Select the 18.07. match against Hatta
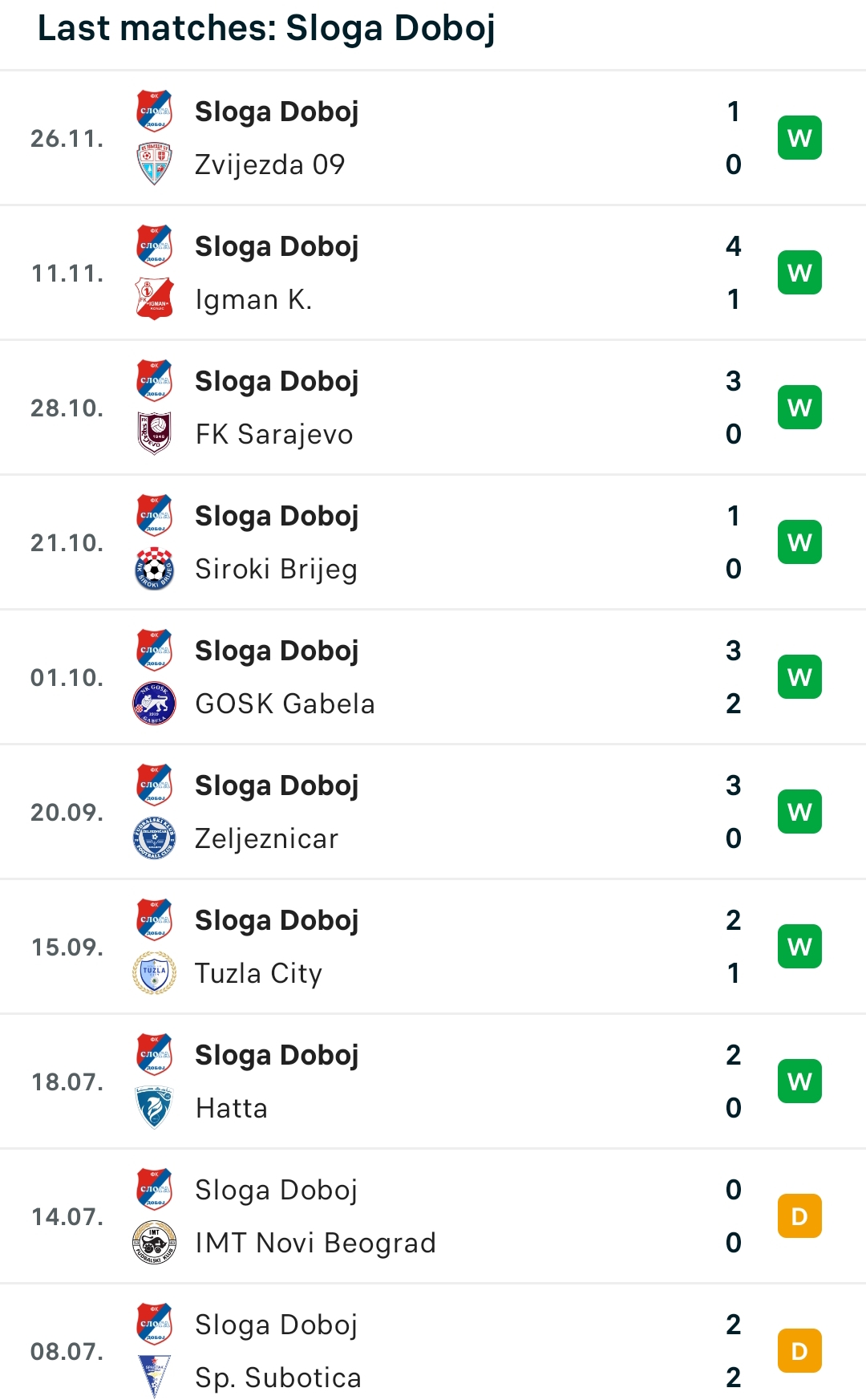 433,1081
